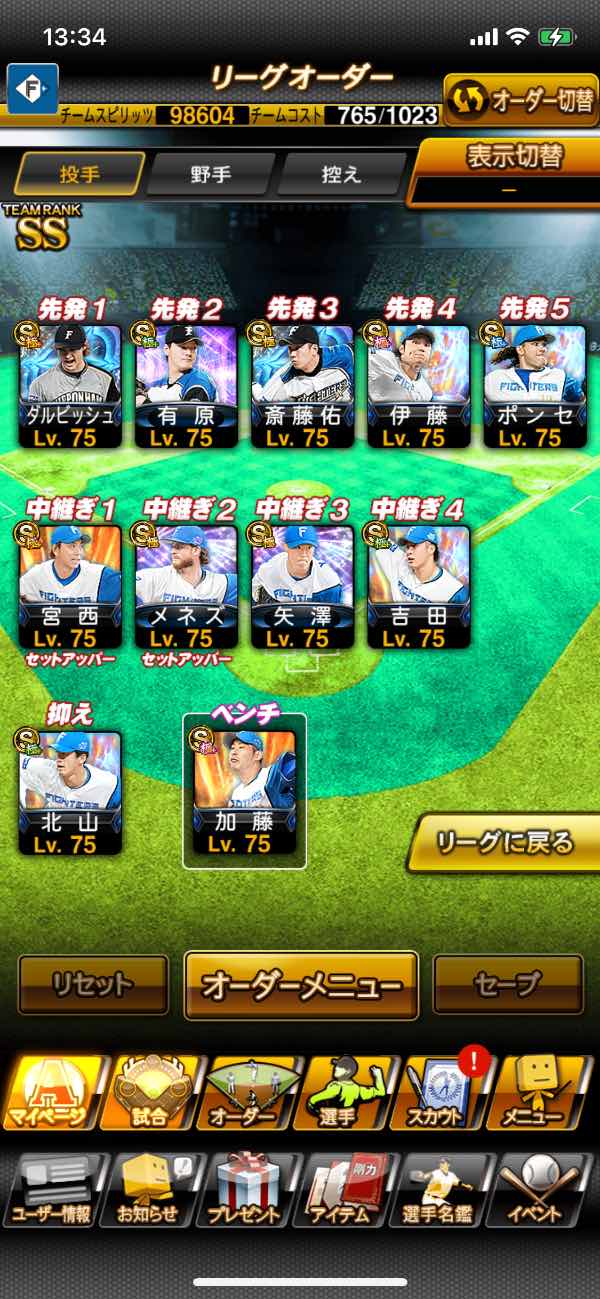Open the オーダーメニュー
This screenshot has height=1299, width=600.
click(301, 985)
